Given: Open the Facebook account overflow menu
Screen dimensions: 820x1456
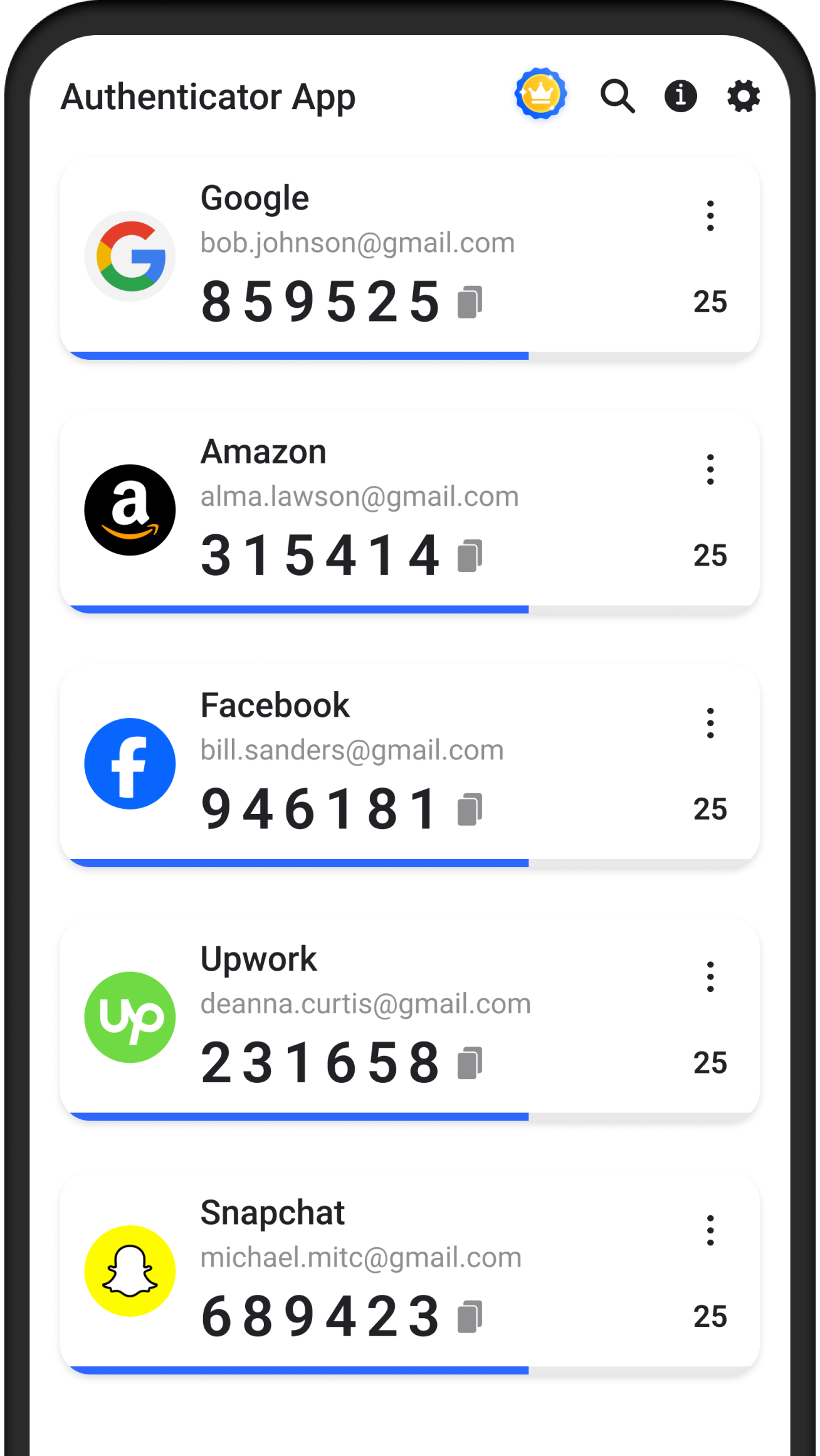Looking at the screenshot, I should (710, 723).
